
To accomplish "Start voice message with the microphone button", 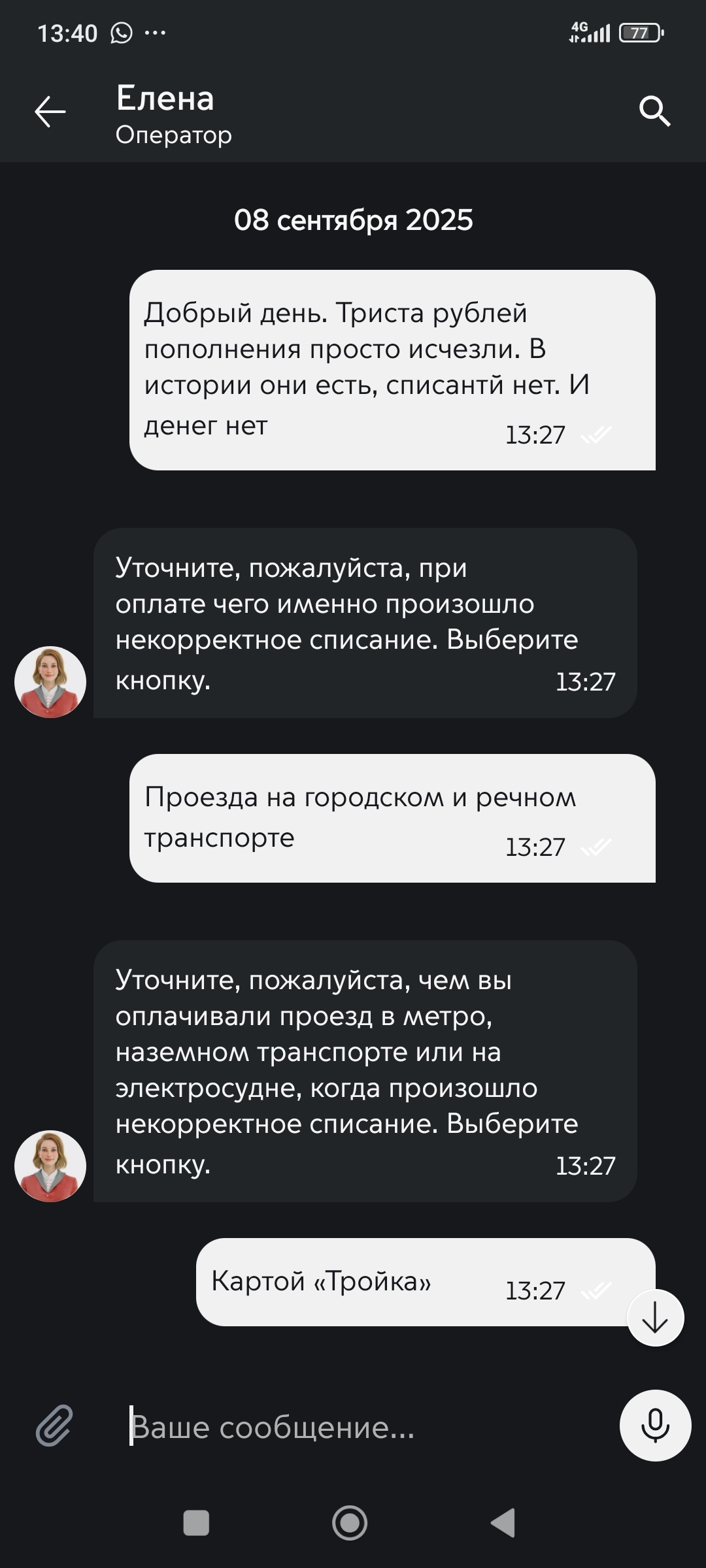I will tap(655, 1425).
